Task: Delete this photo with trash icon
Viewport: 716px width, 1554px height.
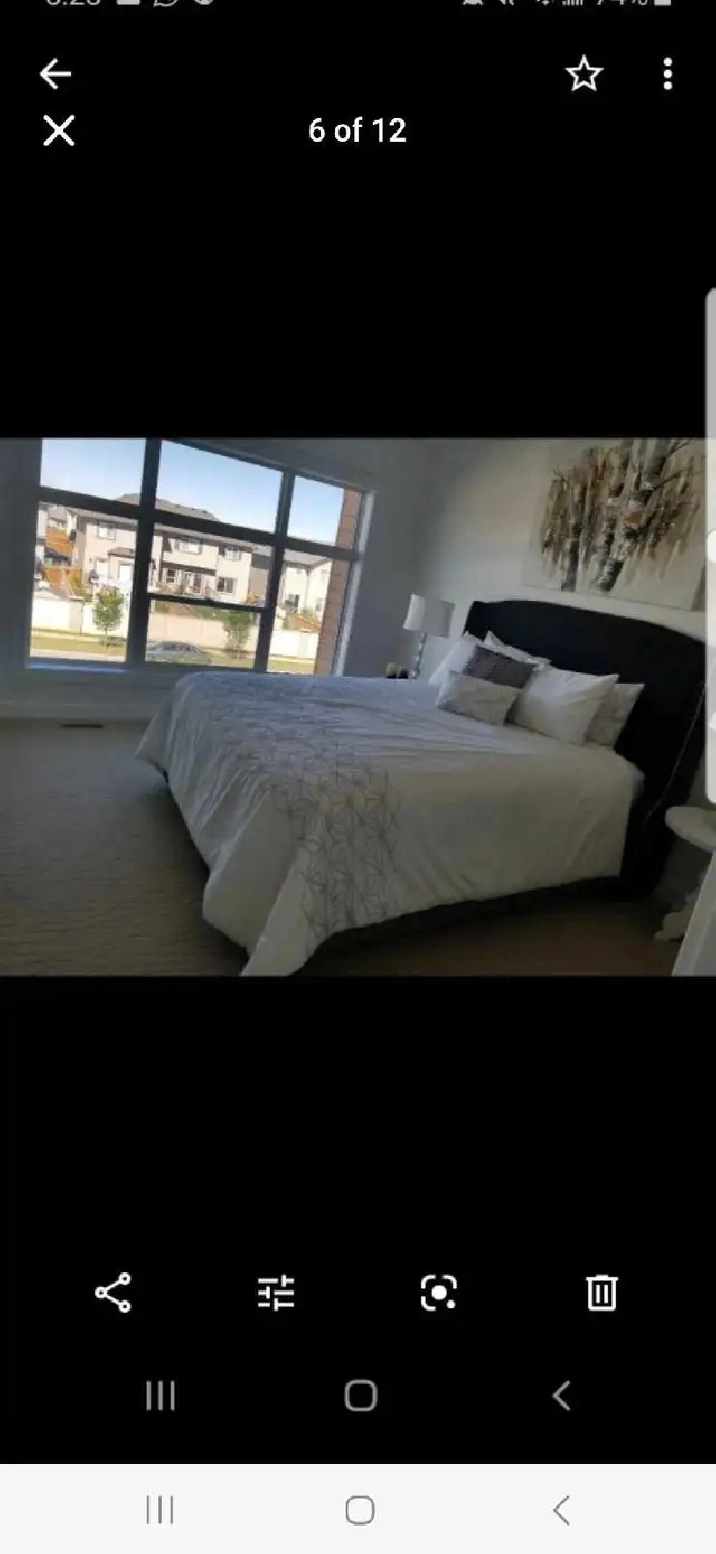Action: coord(601,1292)
